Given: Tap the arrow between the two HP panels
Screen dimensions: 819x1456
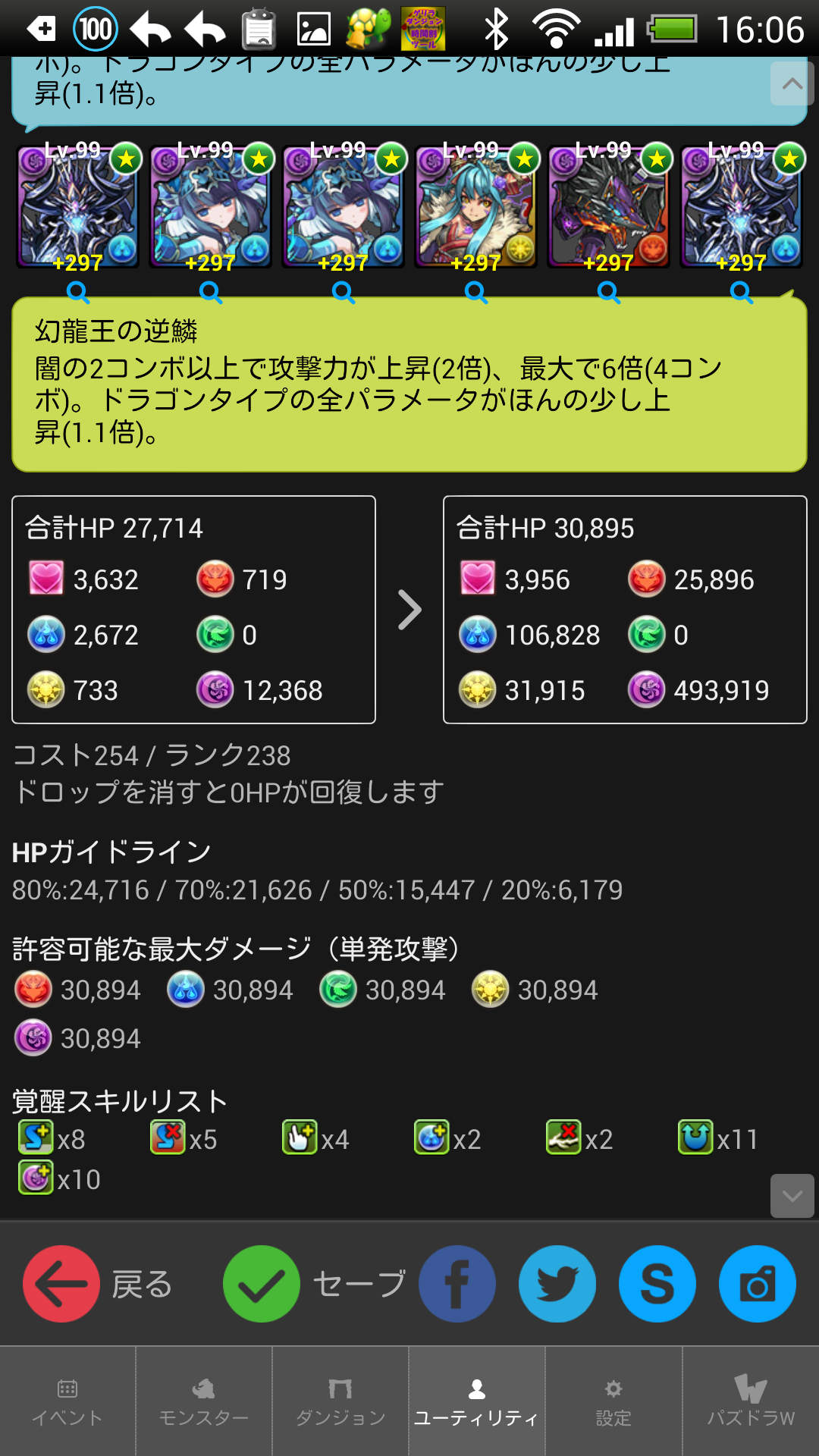Looking at the screenshot, I should pyautogui.click(x=409, y=610).
